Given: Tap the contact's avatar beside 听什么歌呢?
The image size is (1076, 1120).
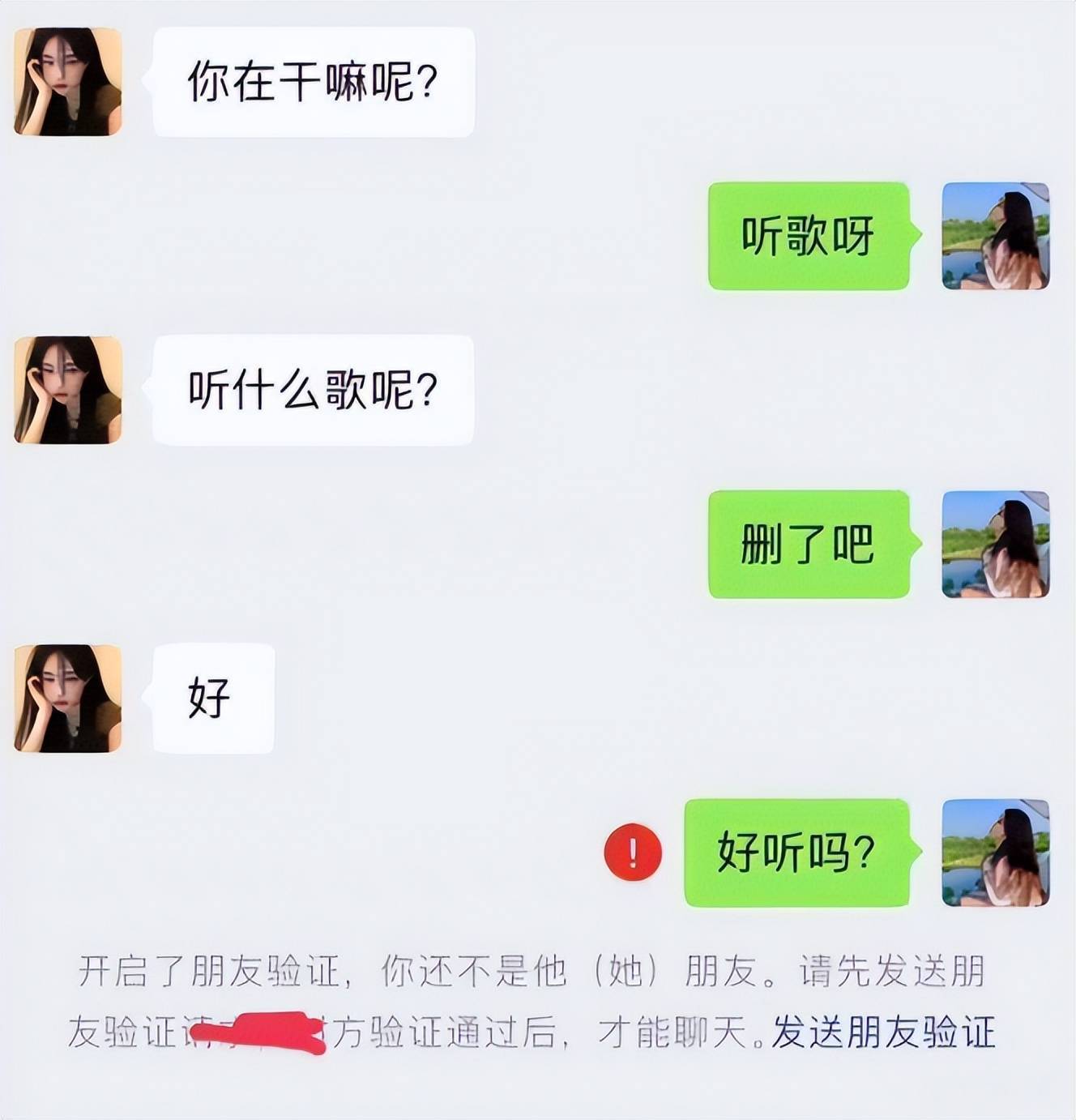Looking at the screenshot, I should pyautogui.click(x=68, y=390).
